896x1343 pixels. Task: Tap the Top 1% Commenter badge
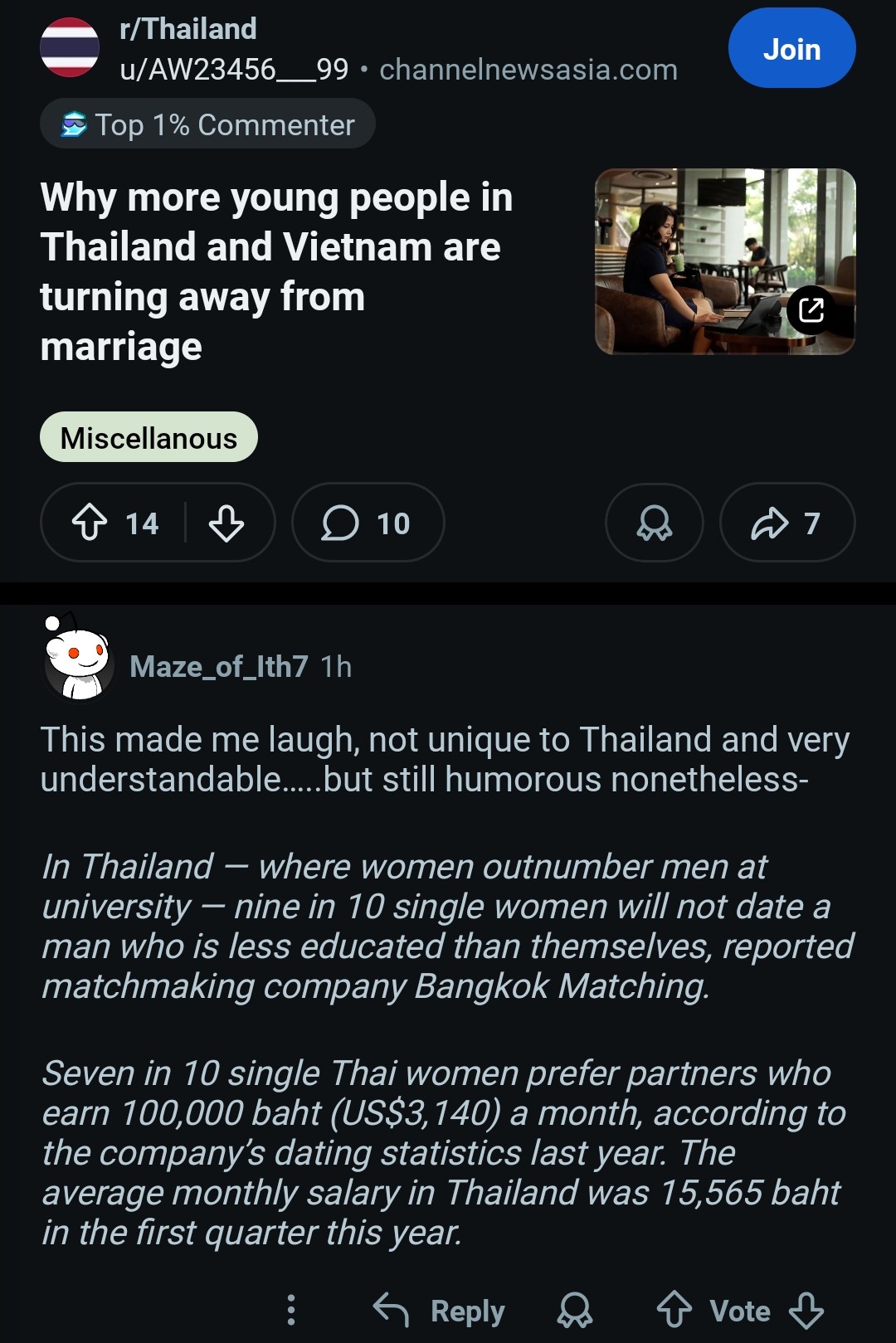click(x=207, y=124)
